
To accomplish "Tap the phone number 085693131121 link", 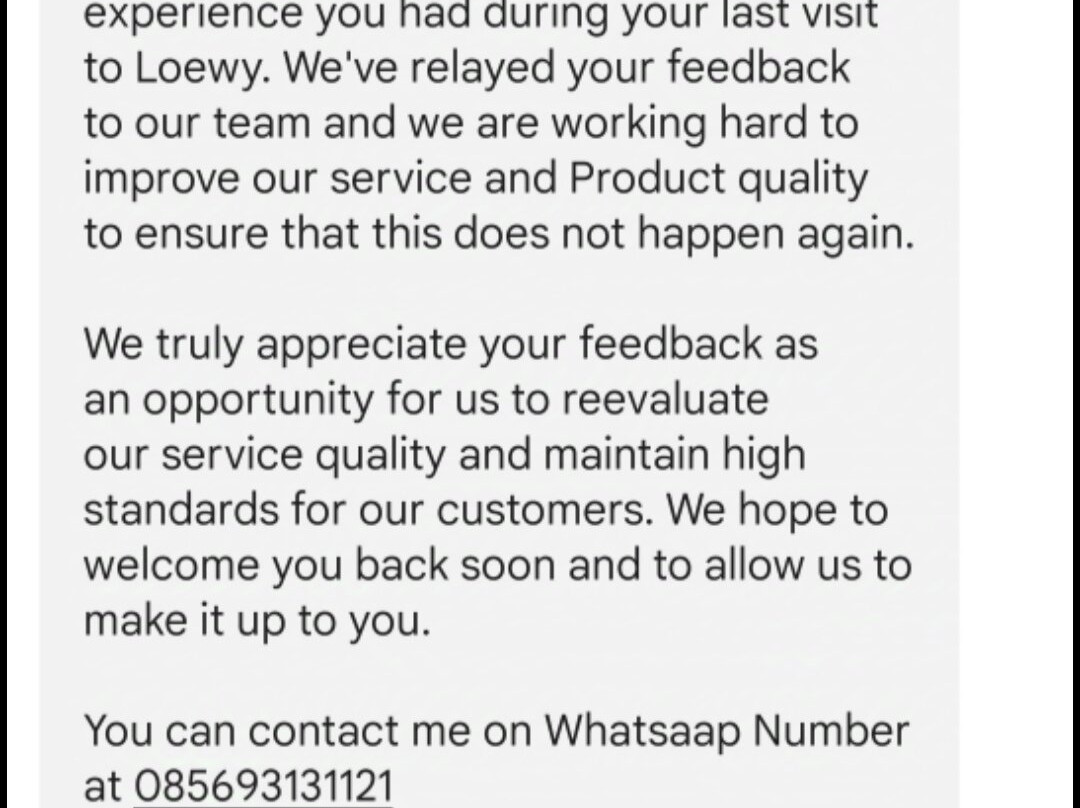I will click(x=263, y=785).
